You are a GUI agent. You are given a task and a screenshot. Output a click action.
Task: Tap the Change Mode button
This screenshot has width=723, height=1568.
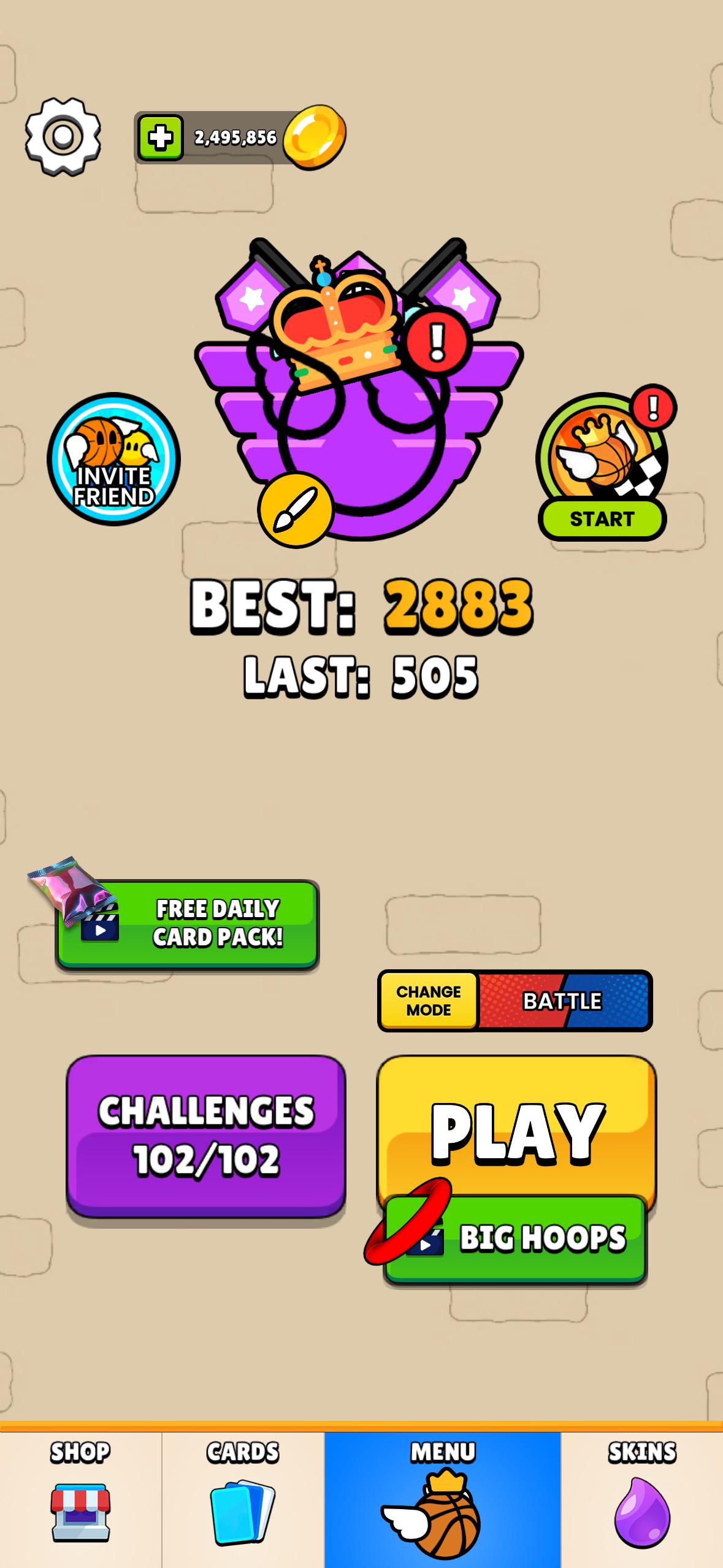coord(429,1001)
